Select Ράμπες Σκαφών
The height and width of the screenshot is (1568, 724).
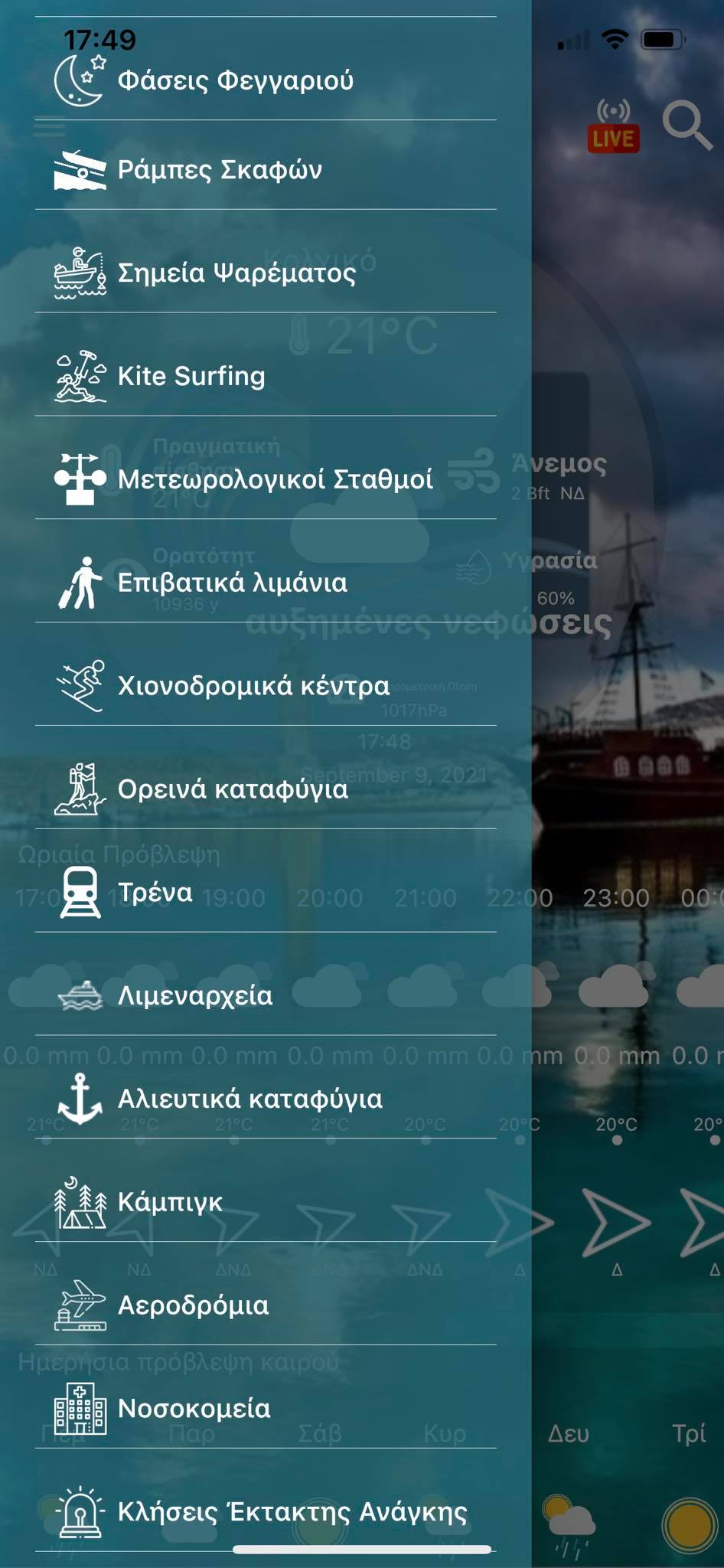220,169
